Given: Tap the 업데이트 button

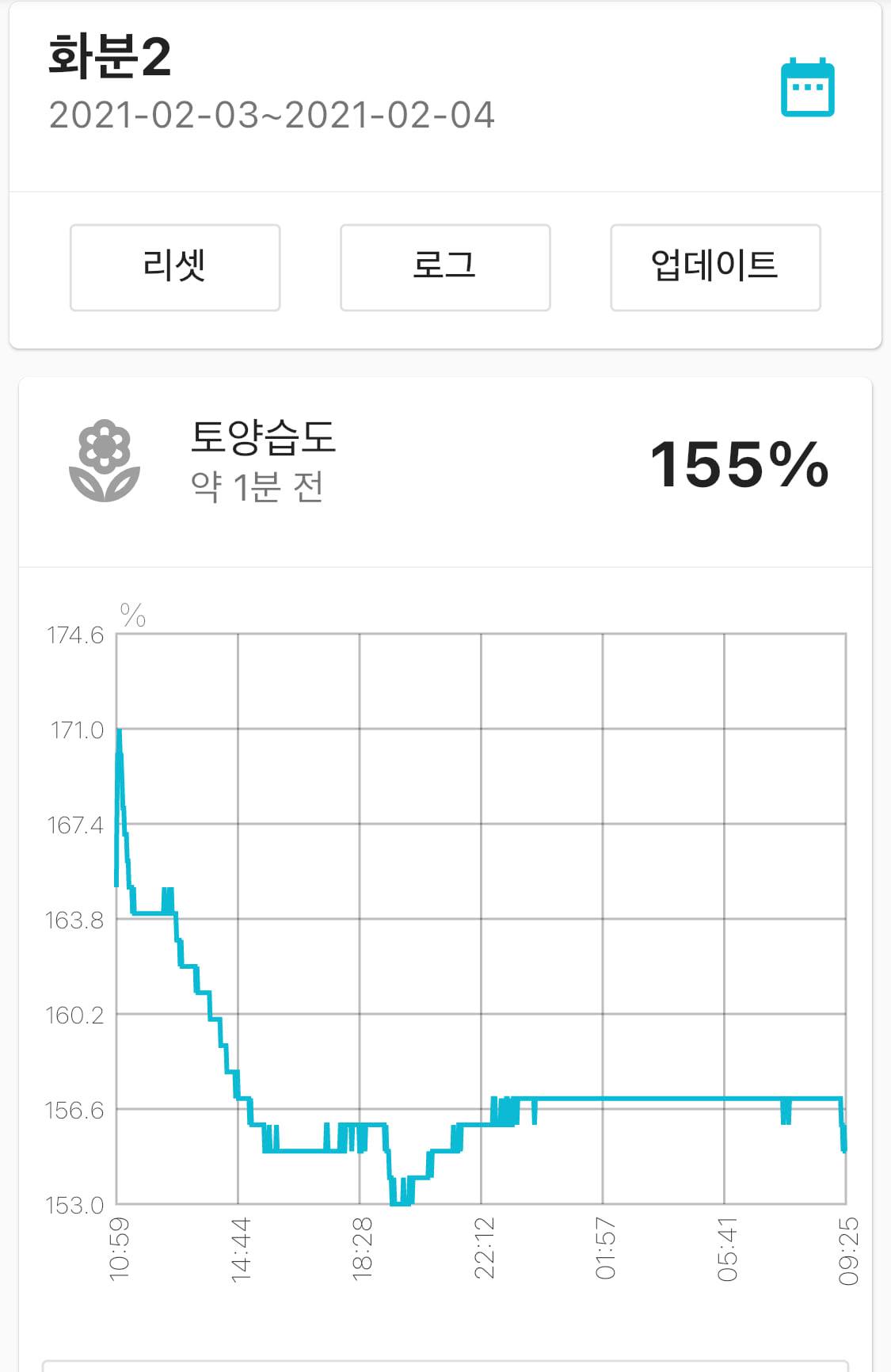Looking at the screenshot, I should point(715,268).
